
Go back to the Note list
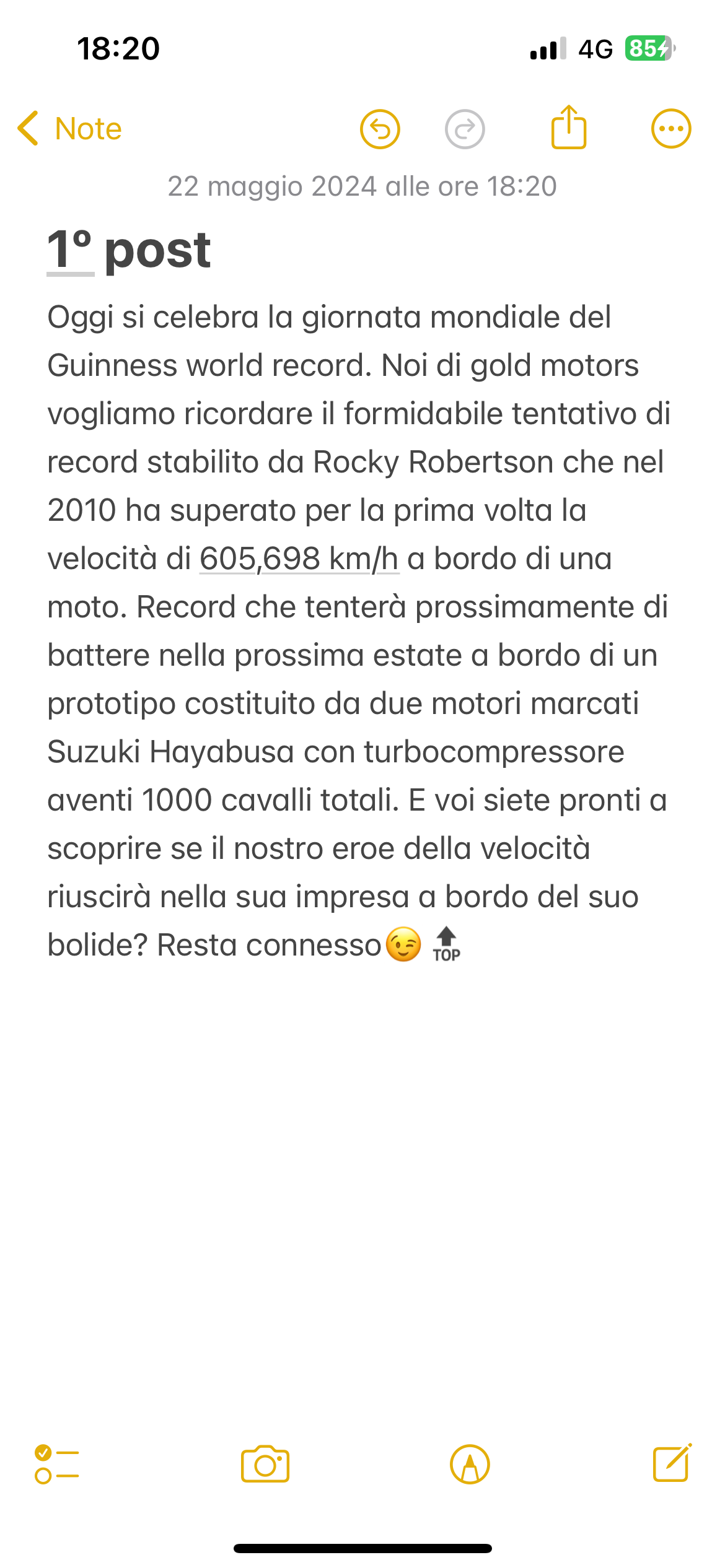[x=69, y=129]
